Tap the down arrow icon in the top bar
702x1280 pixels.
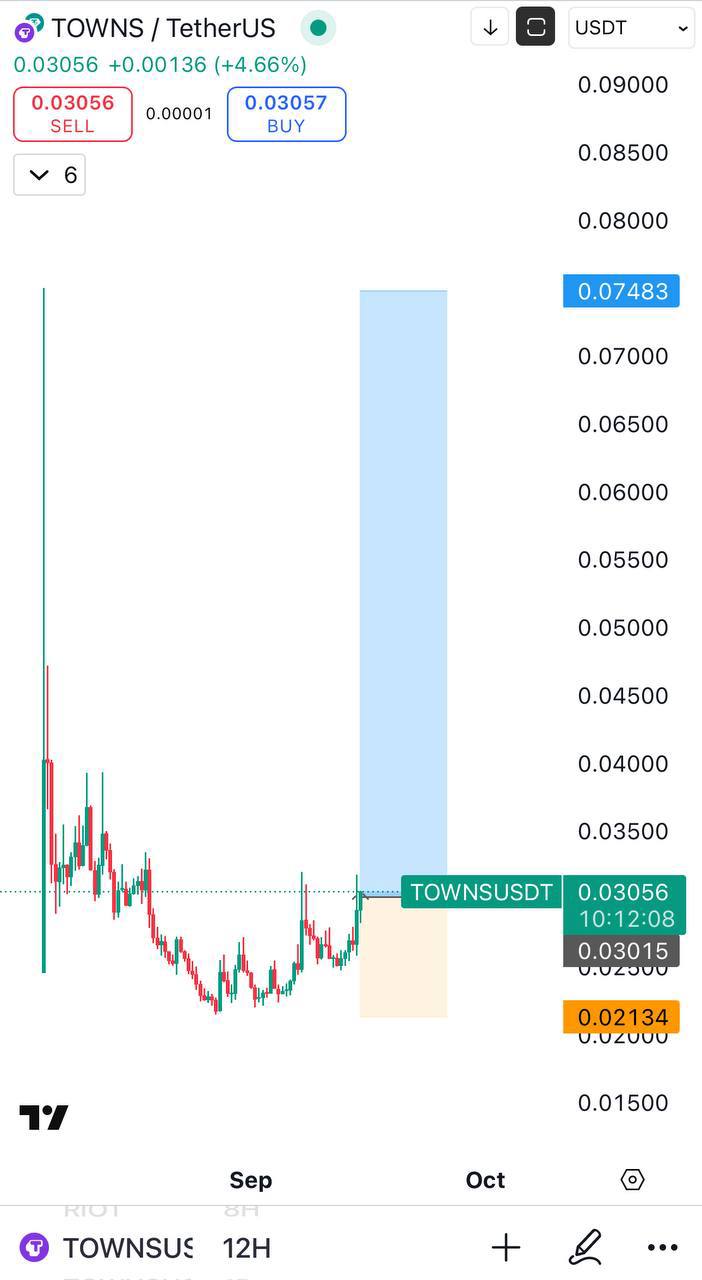click(x=490, y=28)
